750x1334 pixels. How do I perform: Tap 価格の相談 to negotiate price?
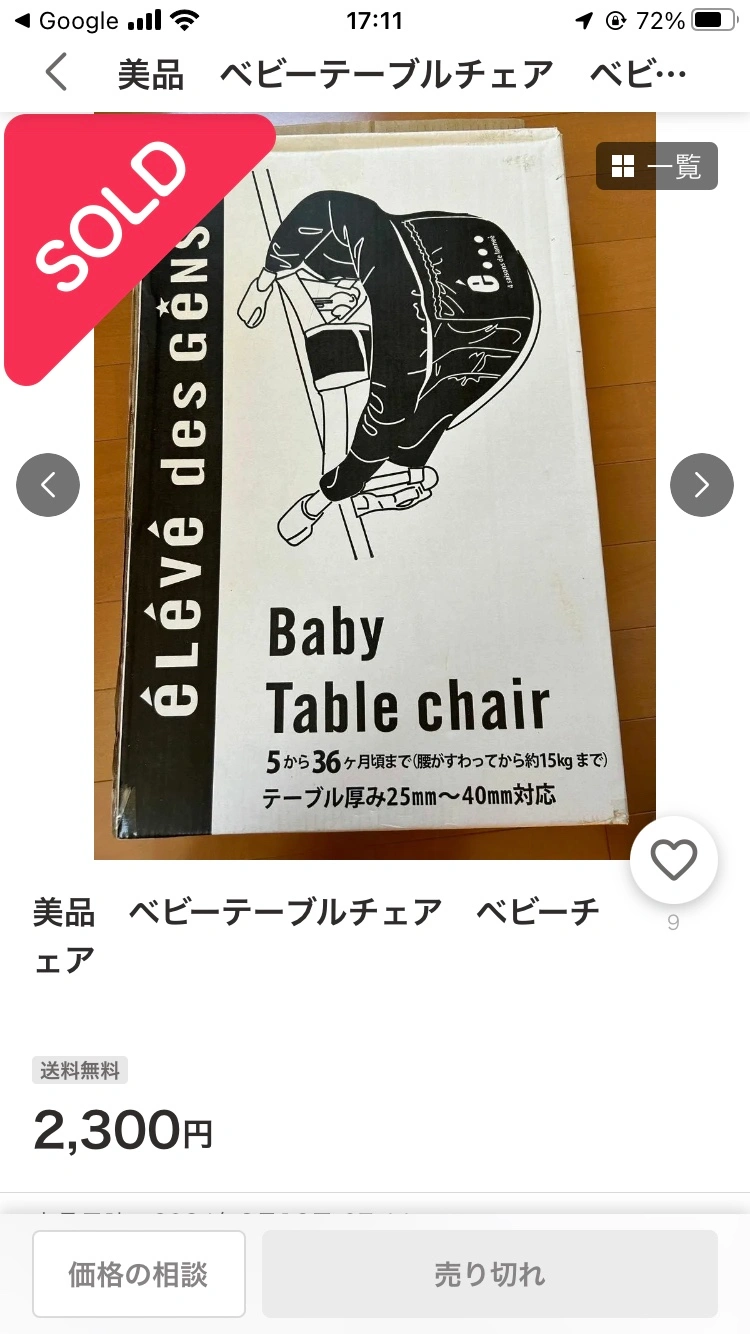tap(139, 1273)
